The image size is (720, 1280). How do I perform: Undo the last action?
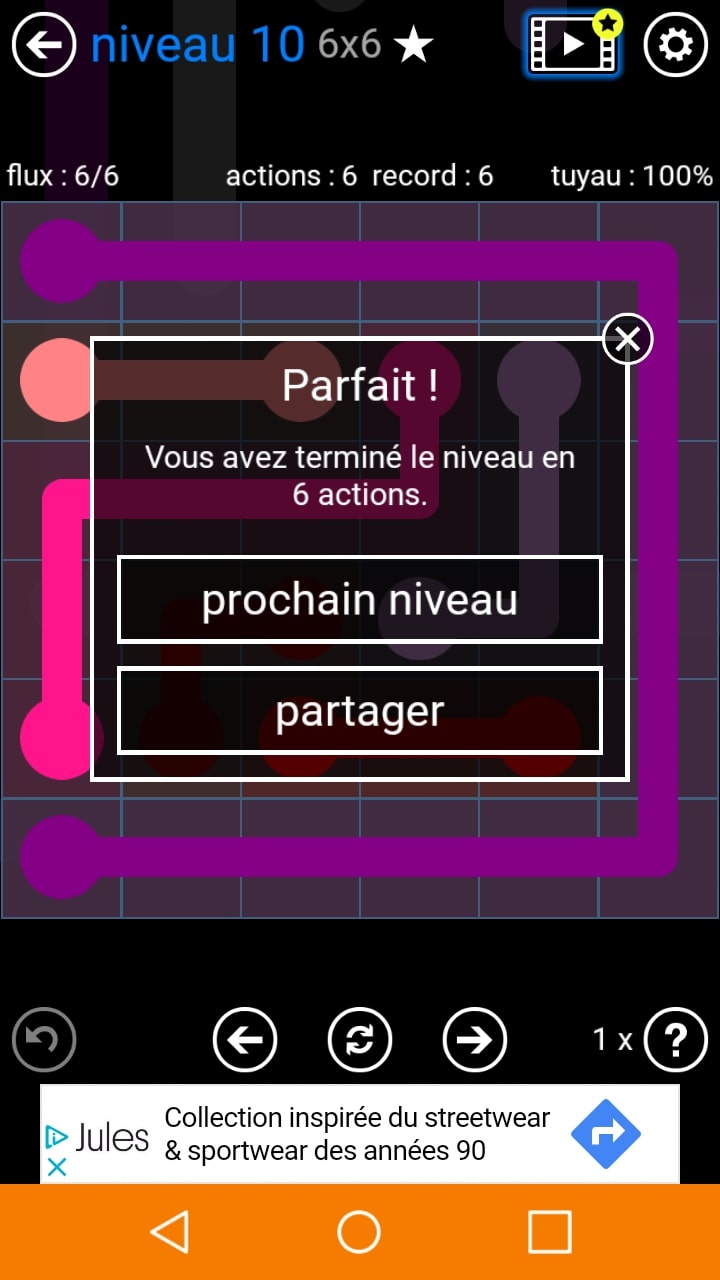pyautogui.click(x=44, y=1040)
